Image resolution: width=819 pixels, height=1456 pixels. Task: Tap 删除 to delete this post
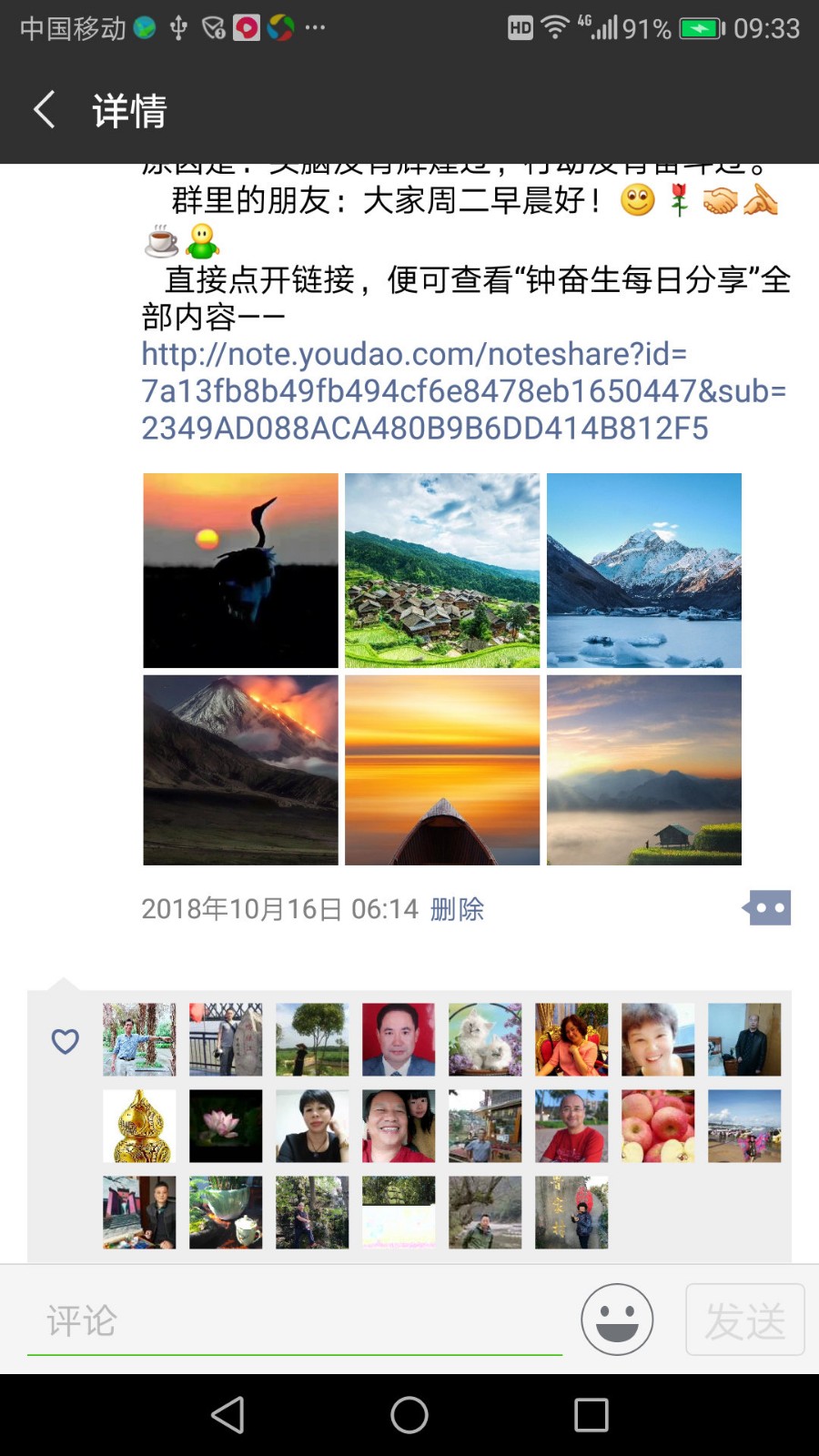[457, 909]
